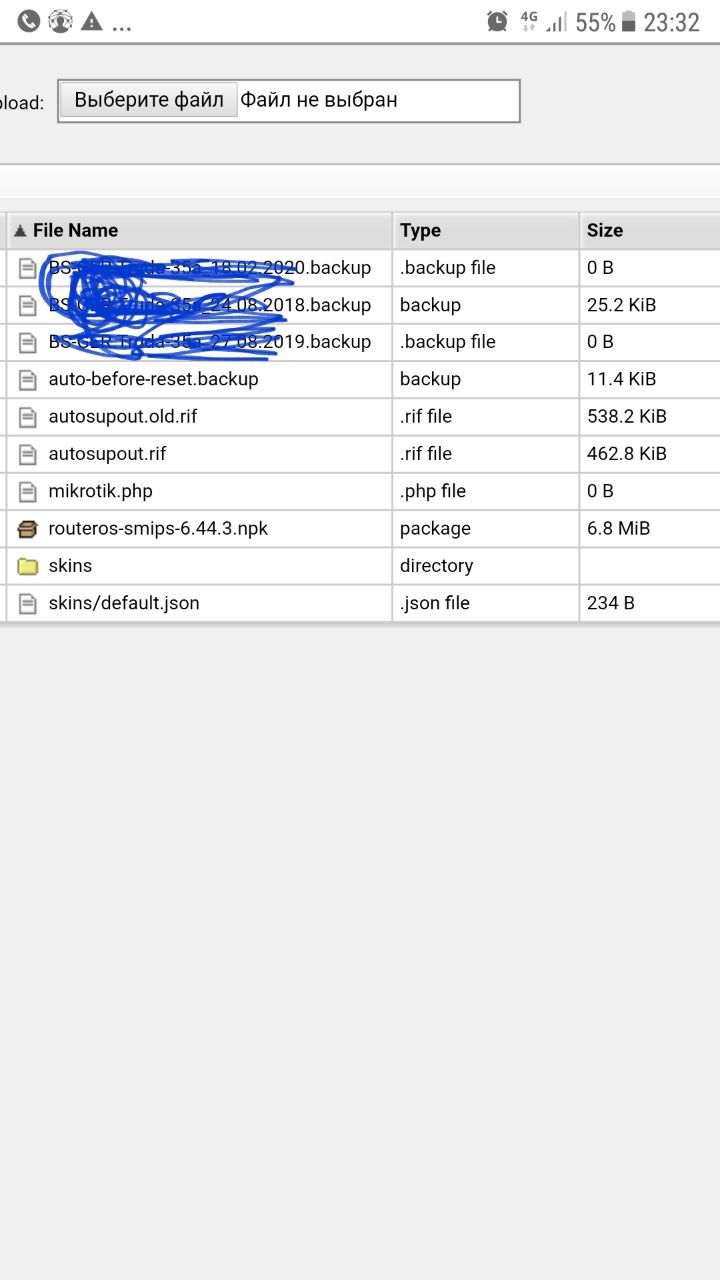Select the auto-before-reset.backup file row
This screenshot has height=1280, width=720.
point(363,379)
